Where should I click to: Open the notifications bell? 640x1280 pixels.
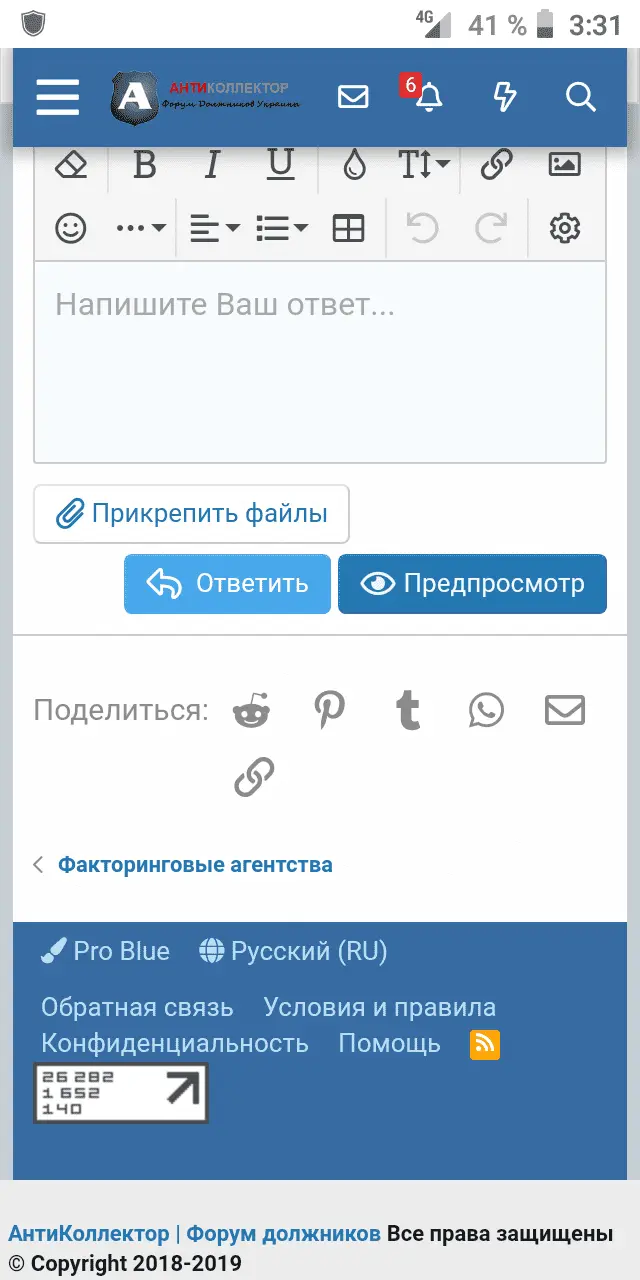pos(429,97)
